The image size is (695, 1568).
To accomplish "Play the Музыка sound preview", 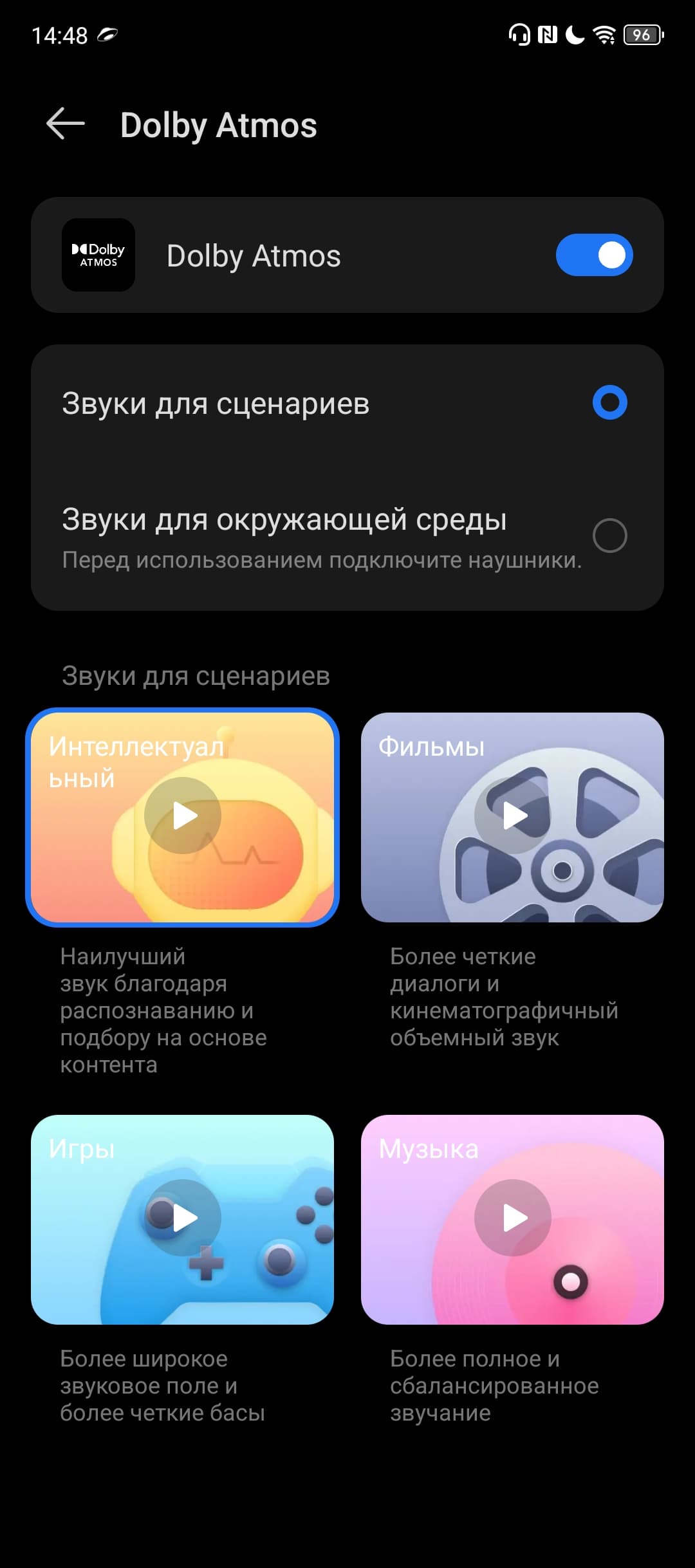I will (x=513, y=1218).
